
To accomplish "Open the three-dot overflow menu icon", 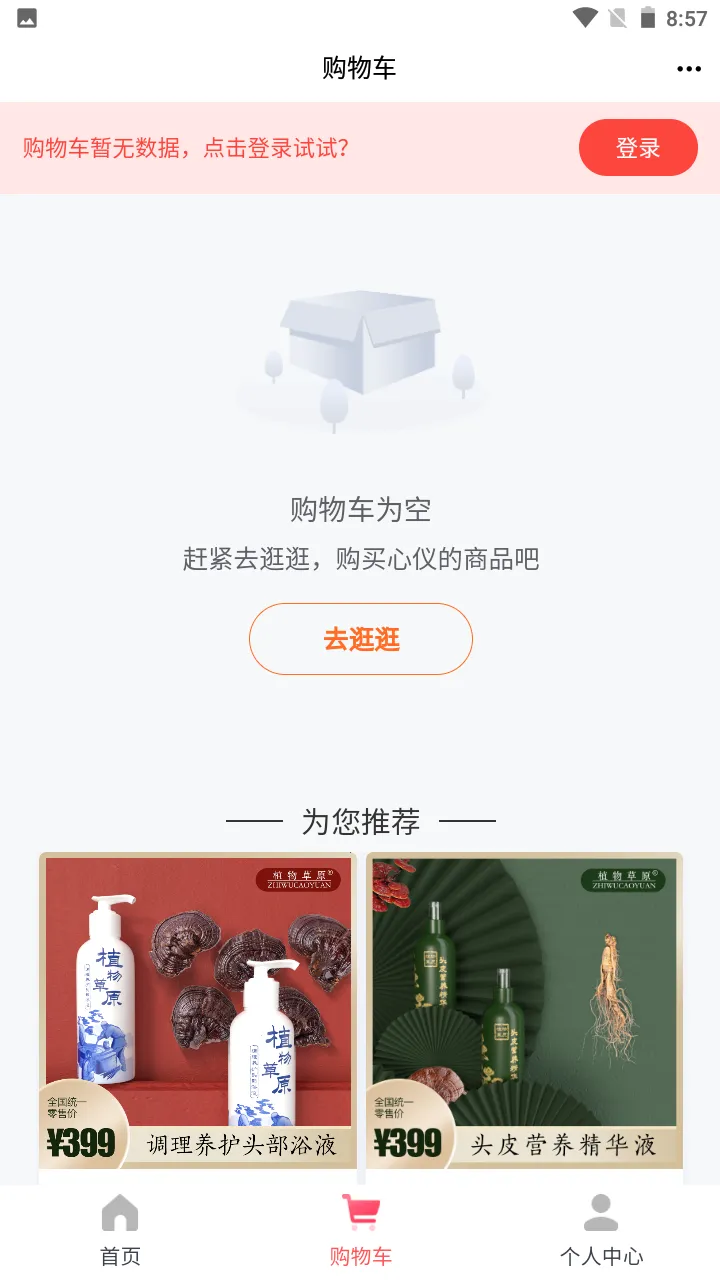I will point(688,68).
